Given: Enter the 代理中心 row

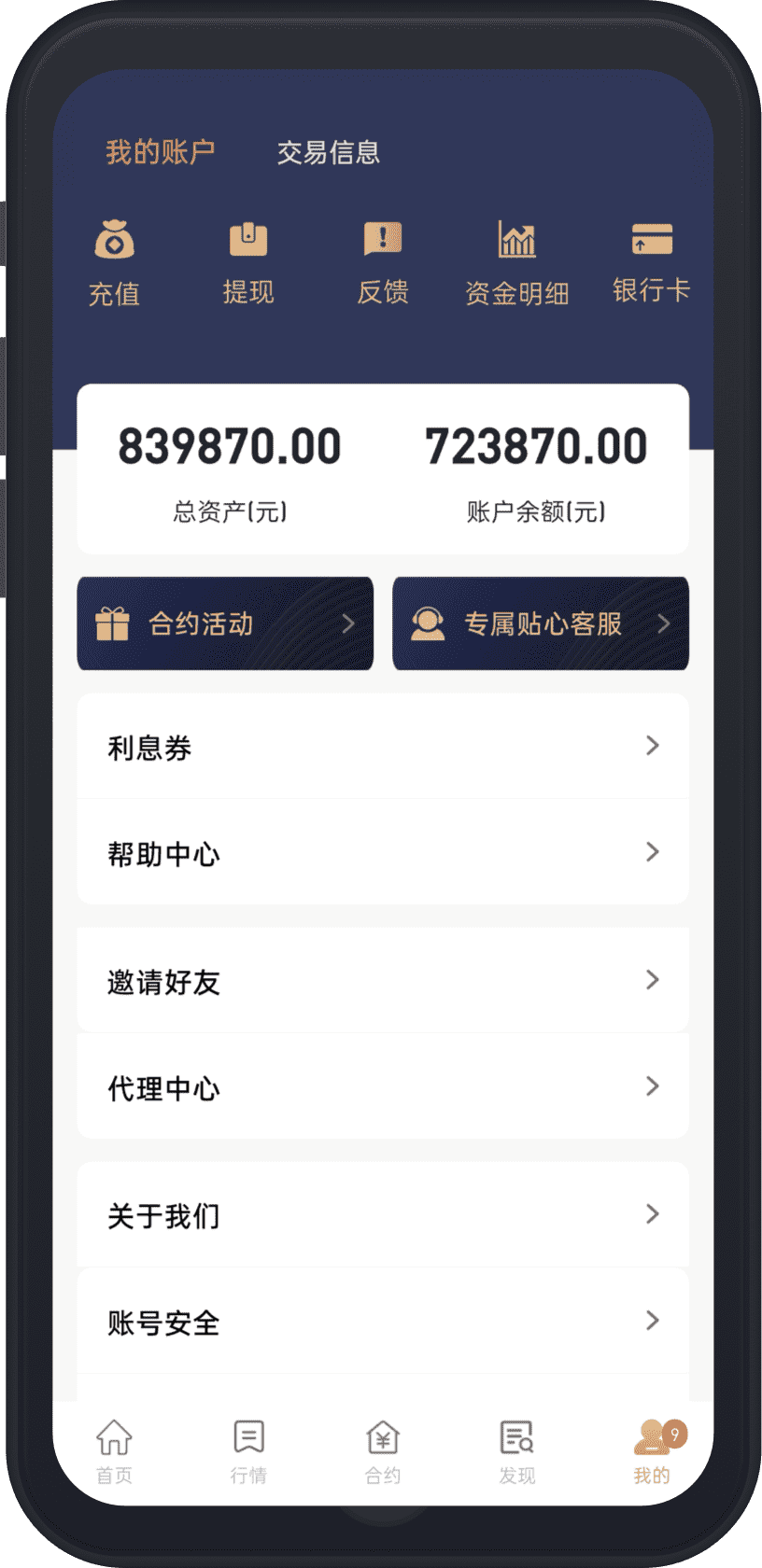Looking at the screenshot, I should (383, 1087).
